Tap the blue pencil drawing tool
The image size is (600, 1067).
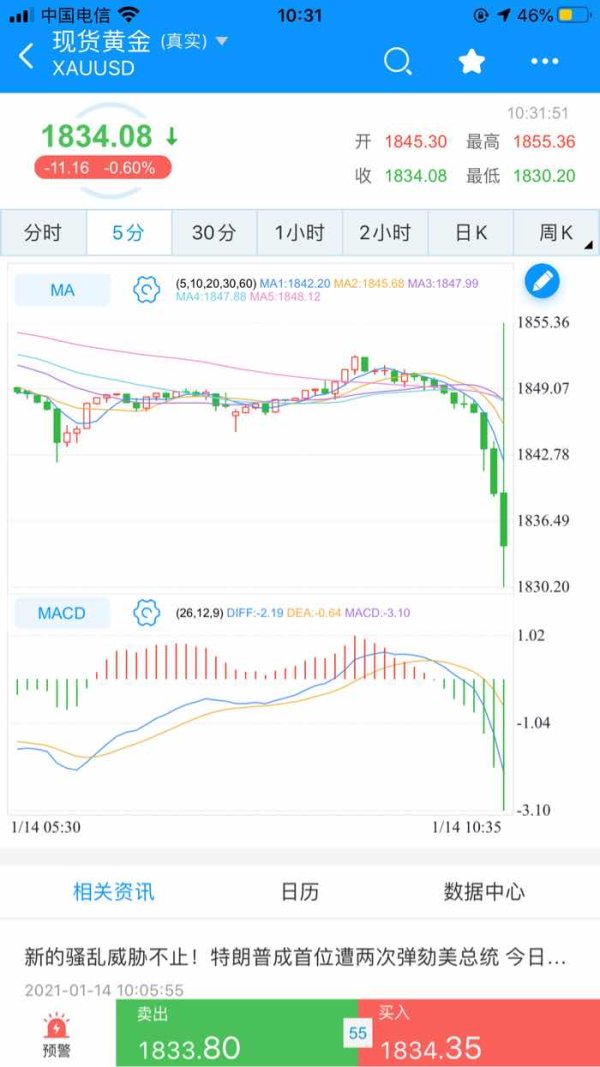542,281
